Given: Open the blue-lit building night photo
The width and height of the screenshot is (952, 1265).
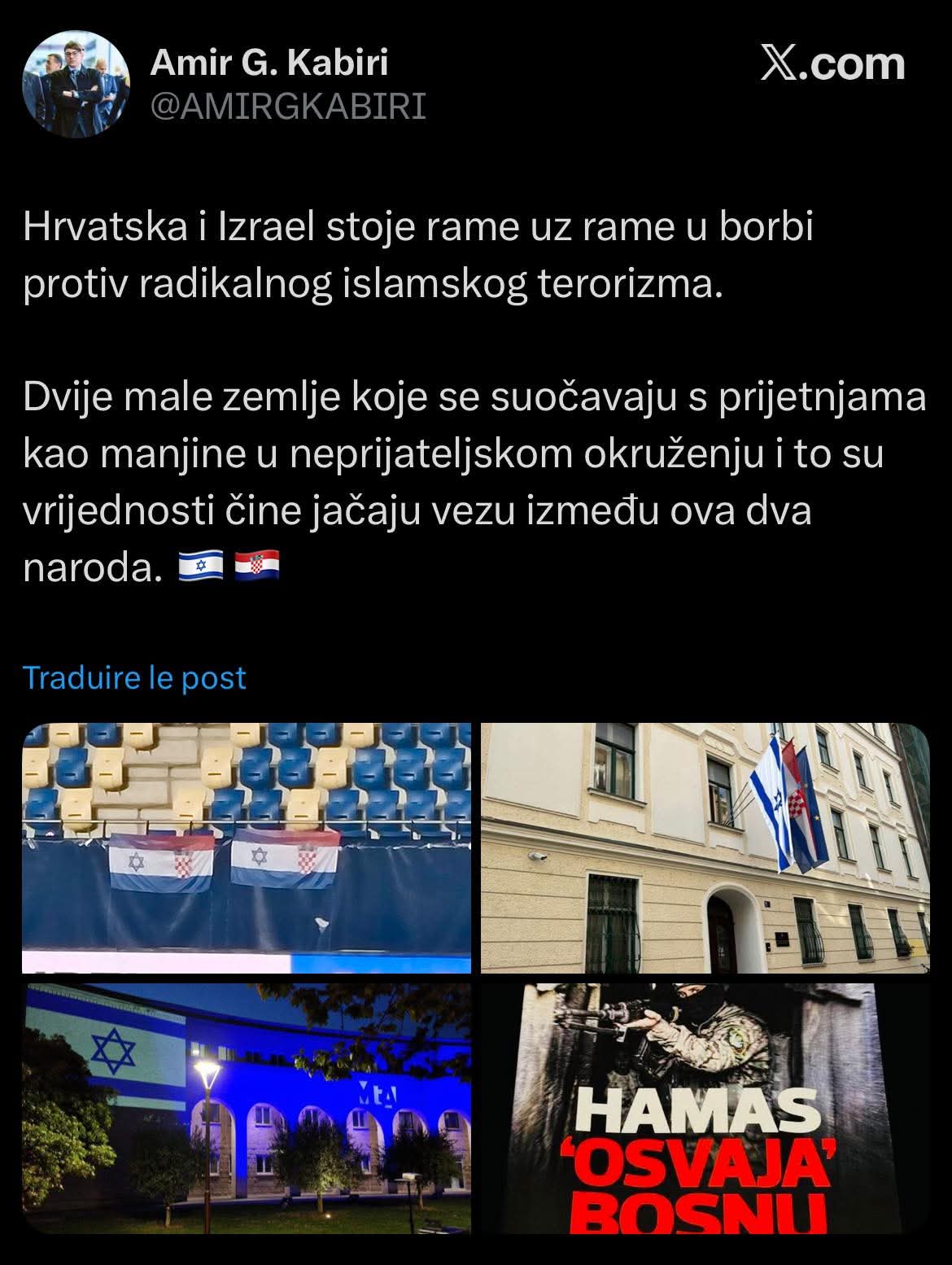Looking at the screenshot, I should [x=247, y=1108].
